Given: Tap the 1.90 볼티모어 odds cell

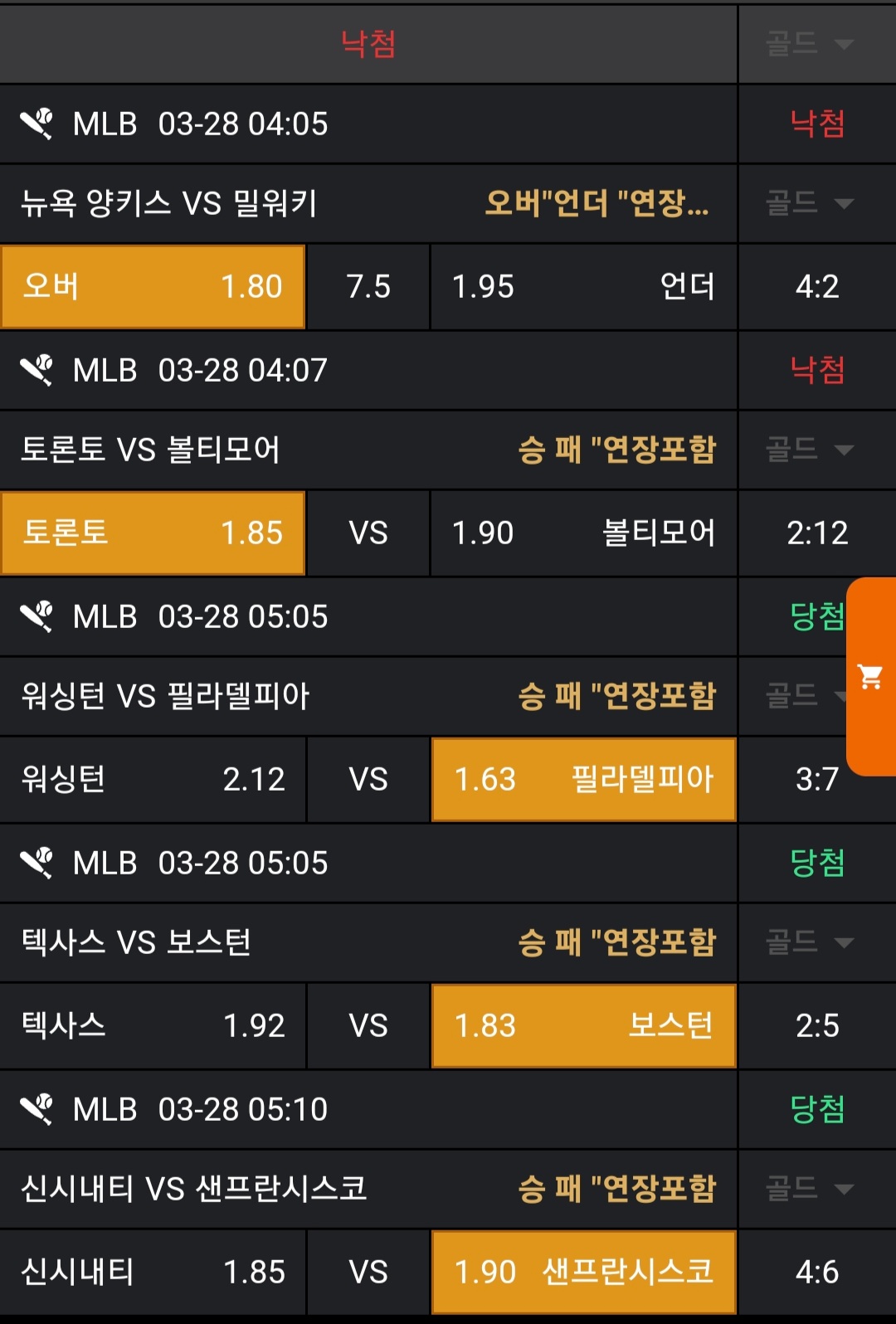Looking at the screenshot, I should 583,533.
